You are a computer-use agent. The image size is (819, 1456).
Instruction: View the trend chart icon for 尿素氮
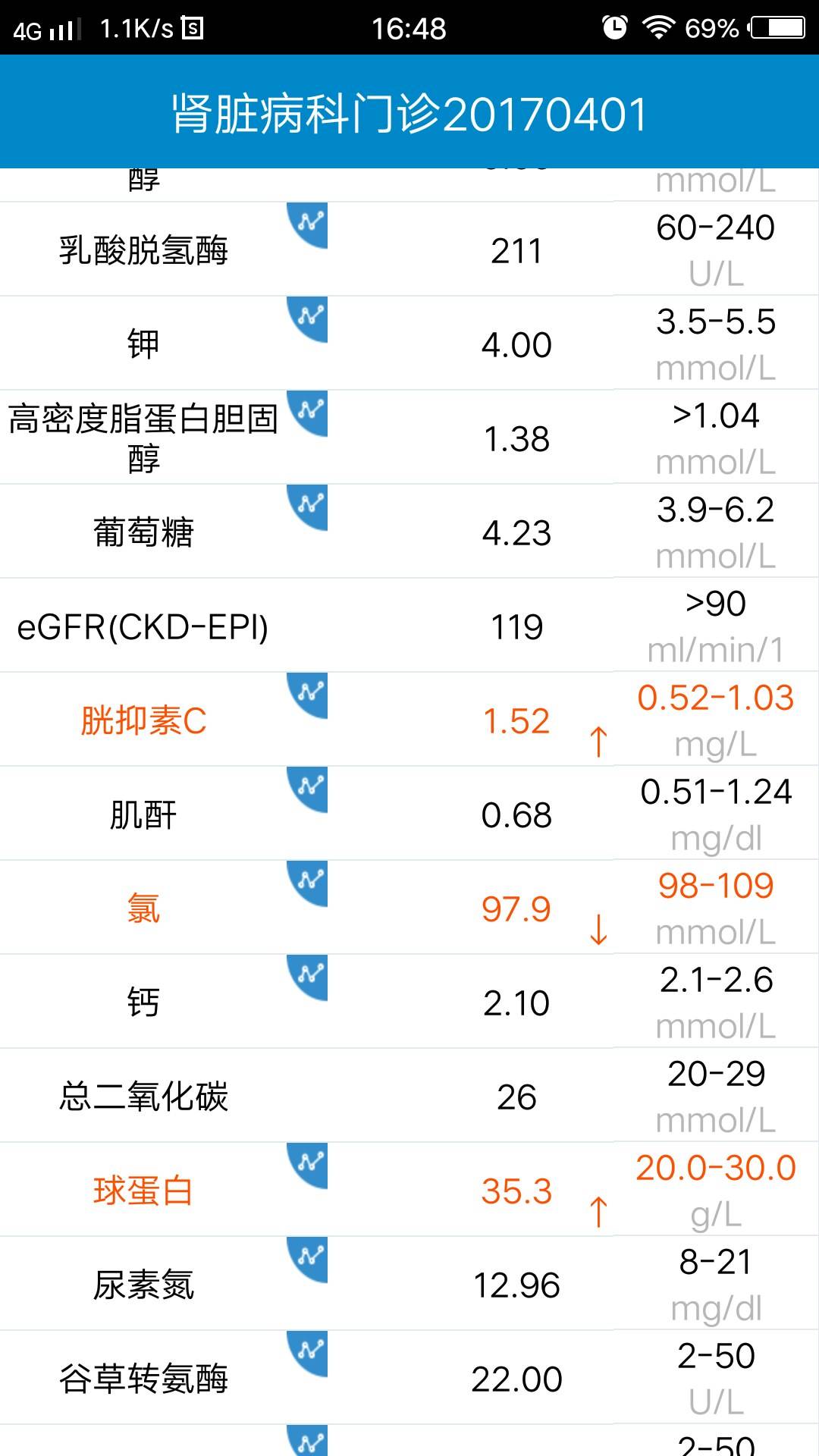(x=310, y=1257)
